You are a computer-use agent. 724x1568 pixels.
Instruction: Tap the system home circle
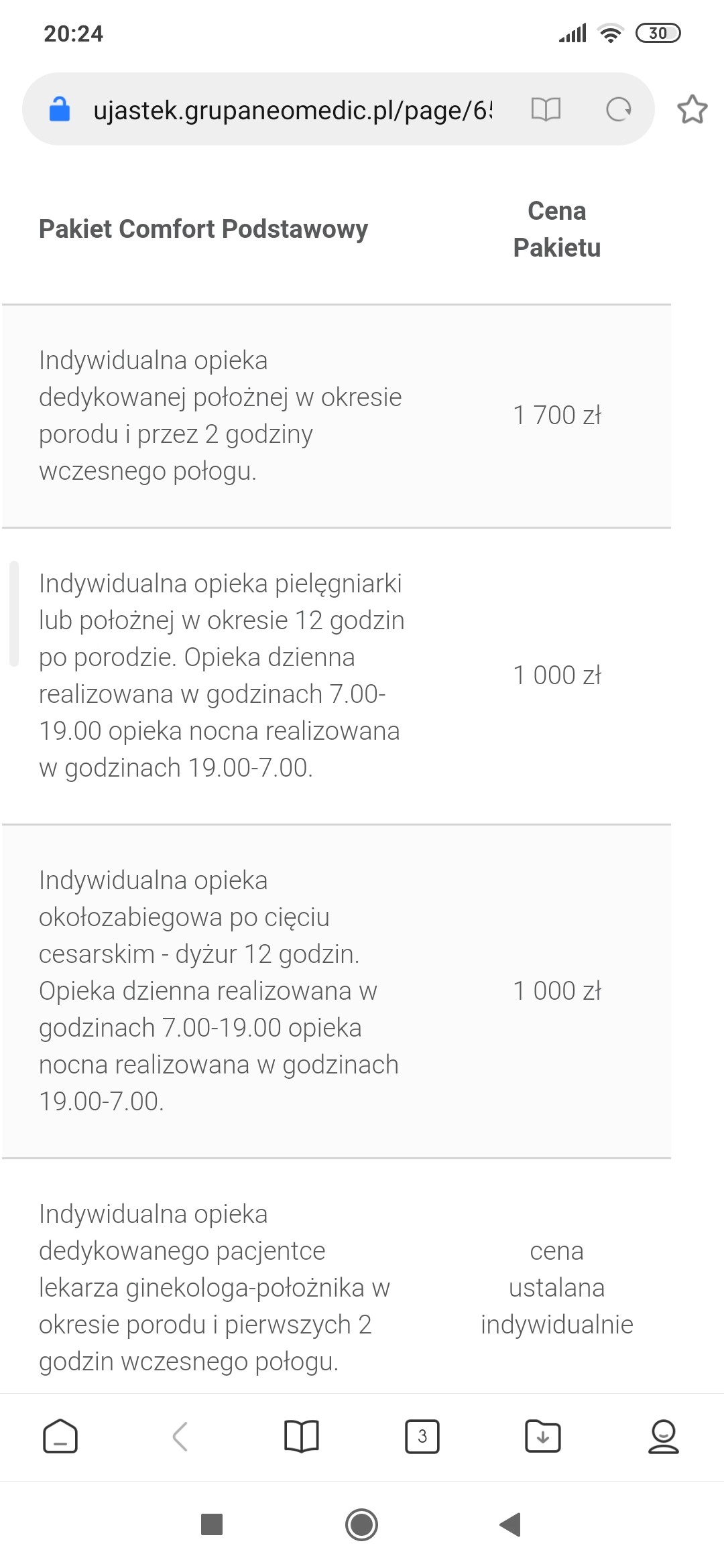[361, 1524]
